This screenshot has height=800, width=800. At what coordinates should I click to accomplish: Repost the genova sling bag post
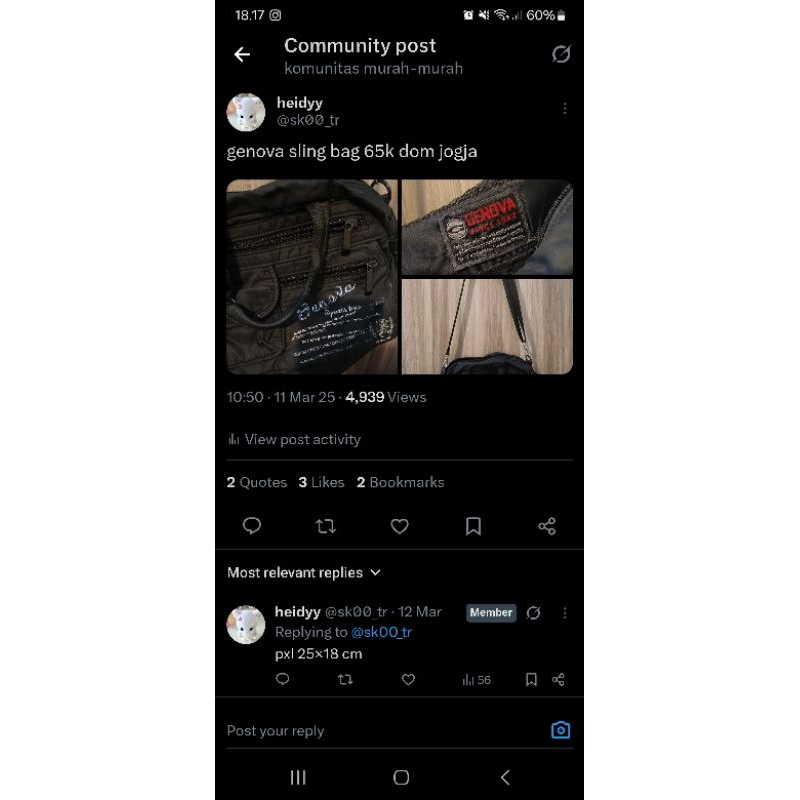(326, 526)
